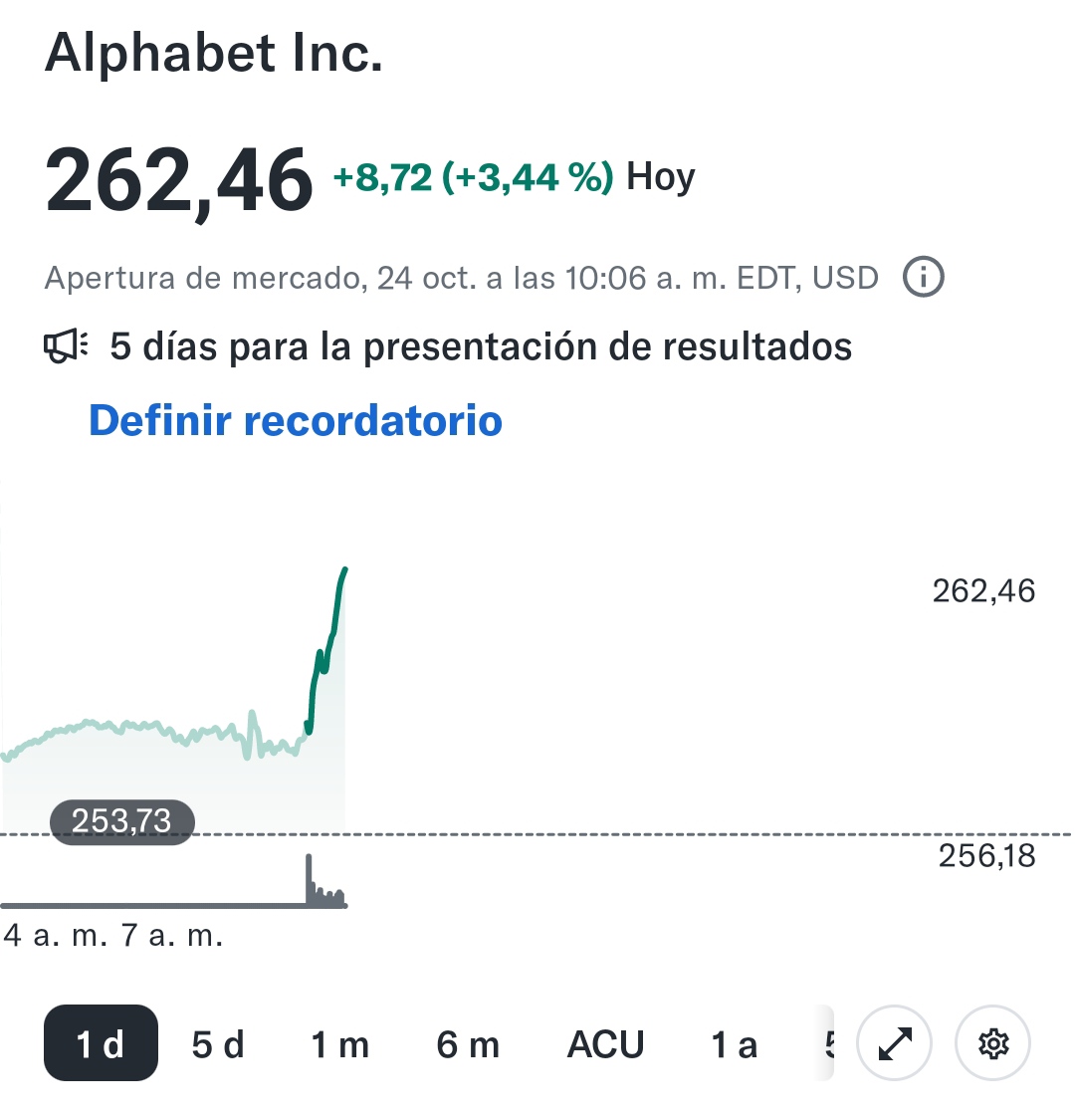The width and height of the screenshot is (1075, 1120).
Task: Open the market info icon
Action: coord(923,277)
